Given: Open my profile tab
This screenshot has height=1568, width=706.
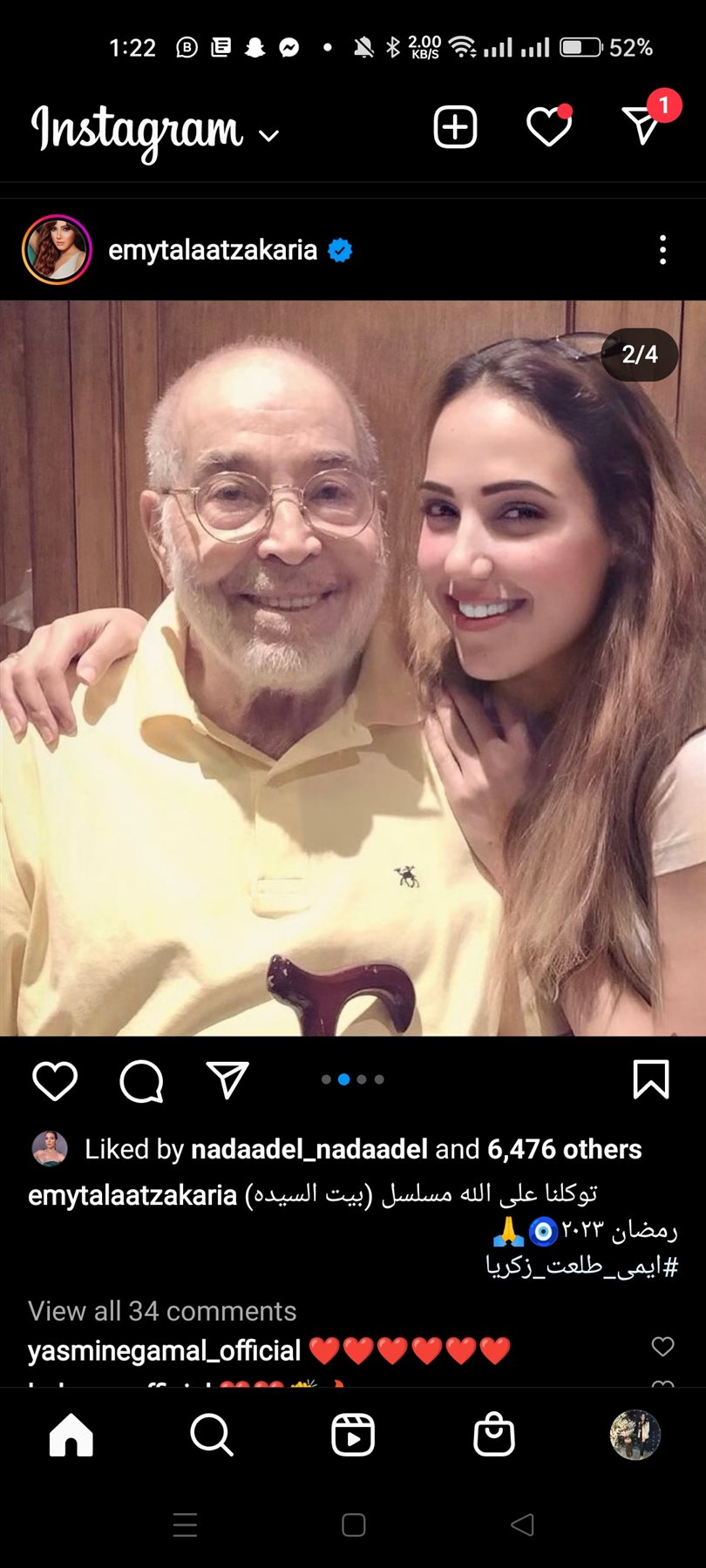Looking at the screenshot, I should tap(635, 1434).
